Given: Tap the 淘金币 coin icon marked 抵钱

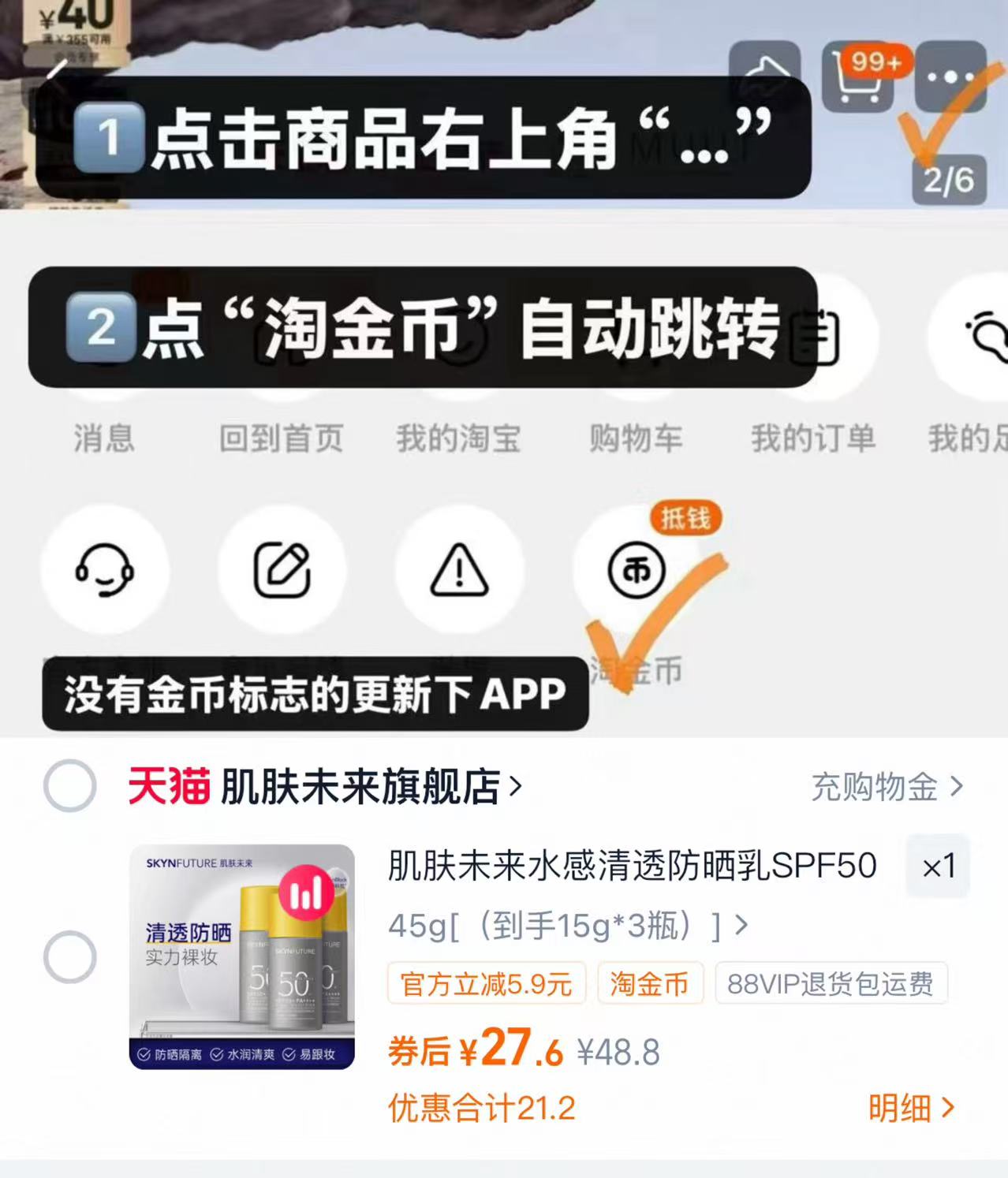Looking at the screenshot, I should click(x=637, y=571).
